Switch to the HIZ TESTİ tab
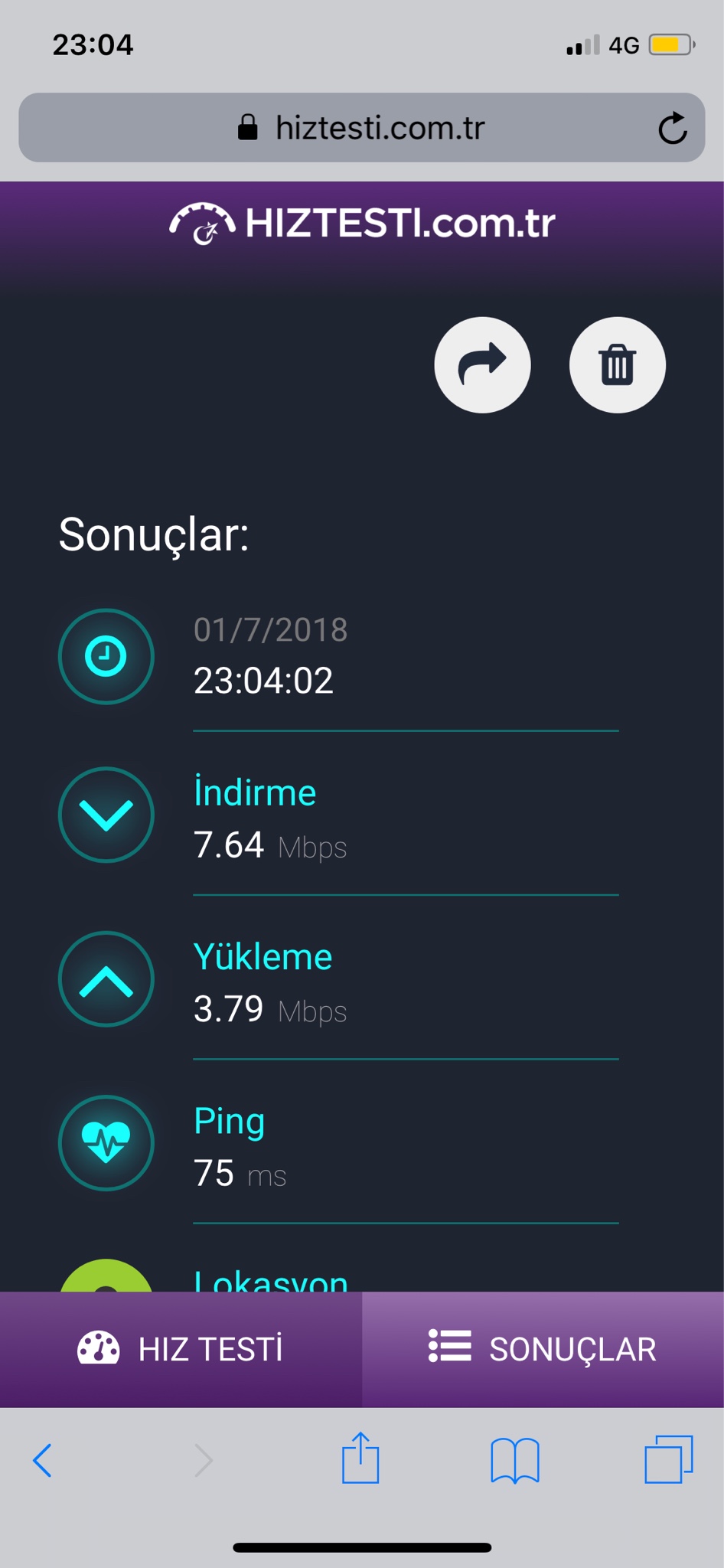Image resolution: width=724 pixels, height=1568 pixels. [181, 1349]
